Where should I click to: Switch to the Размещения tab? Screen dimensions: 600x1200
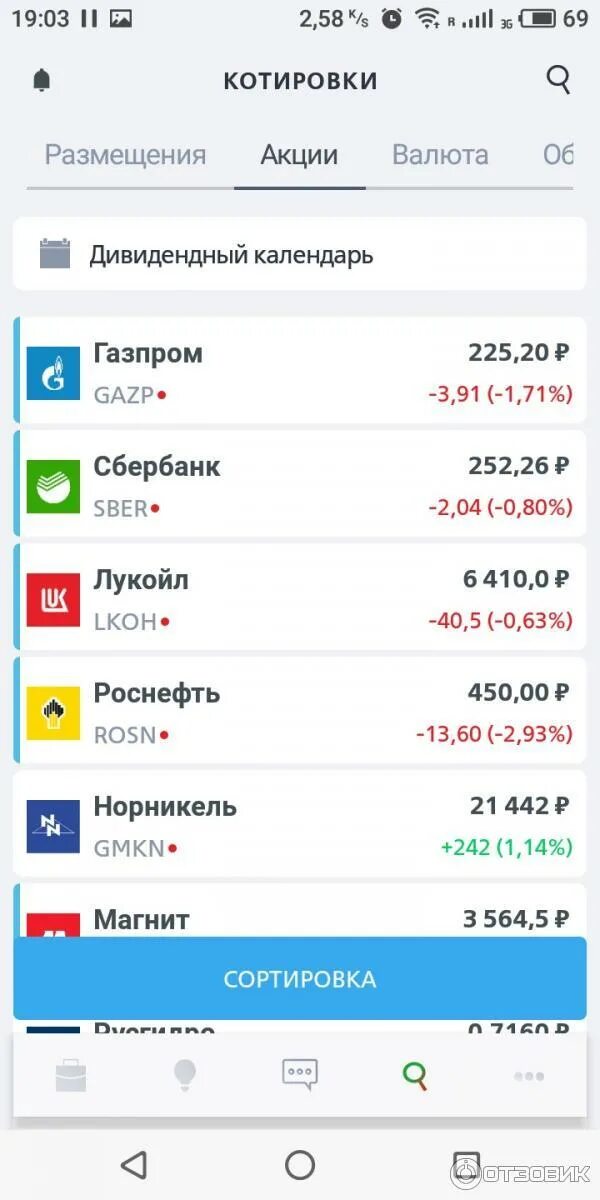[x=125, y=155]
